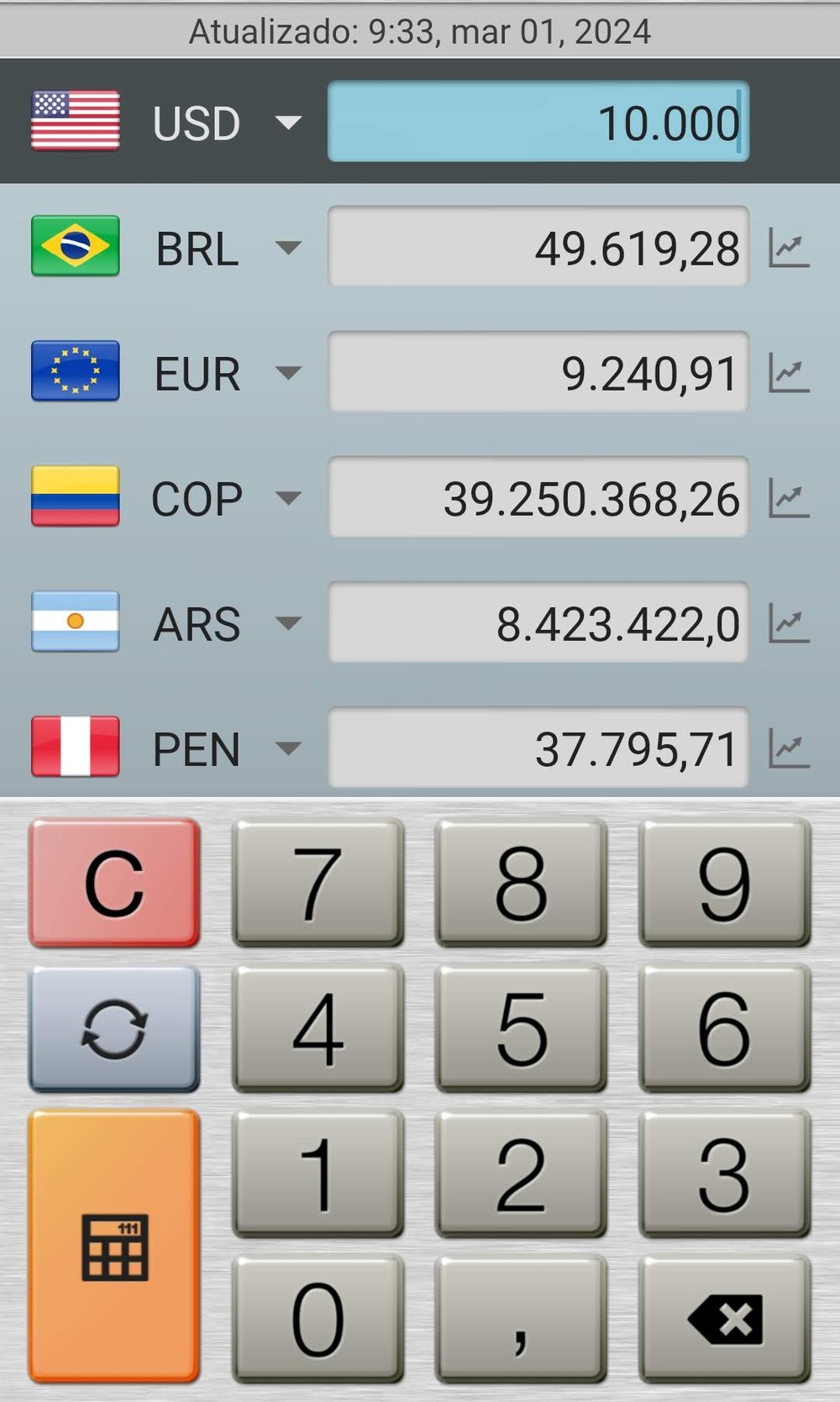Open the BRL exchange rate chart
Viewport: 840px width, 1402px height.
coord(788,246)
